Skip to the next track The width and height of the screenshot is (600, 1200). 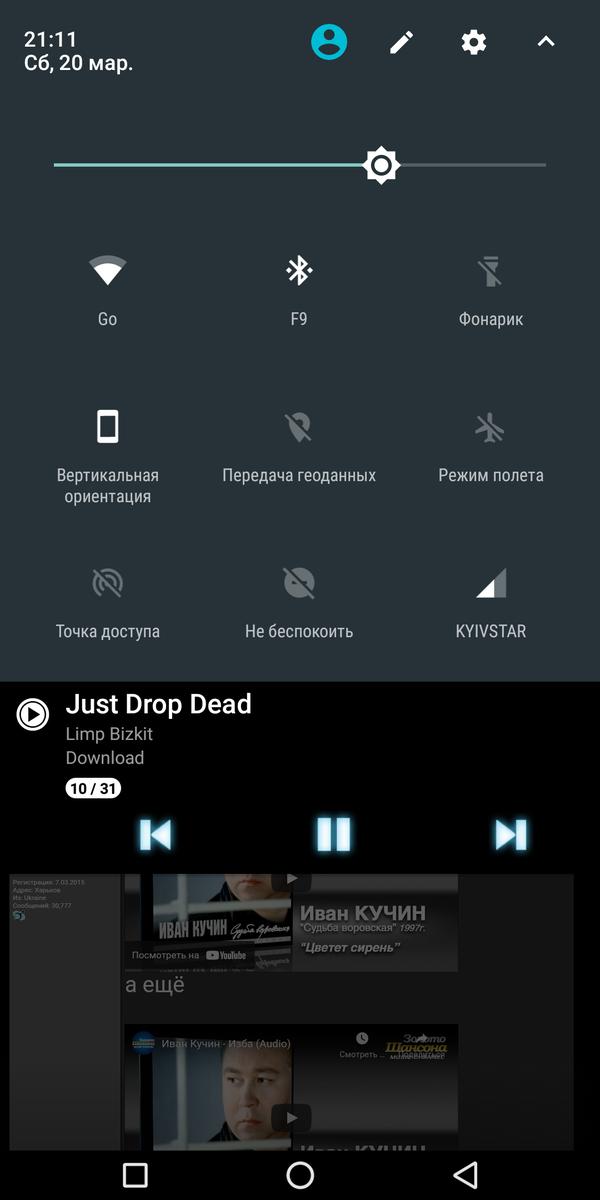click(x=511, y=834)
